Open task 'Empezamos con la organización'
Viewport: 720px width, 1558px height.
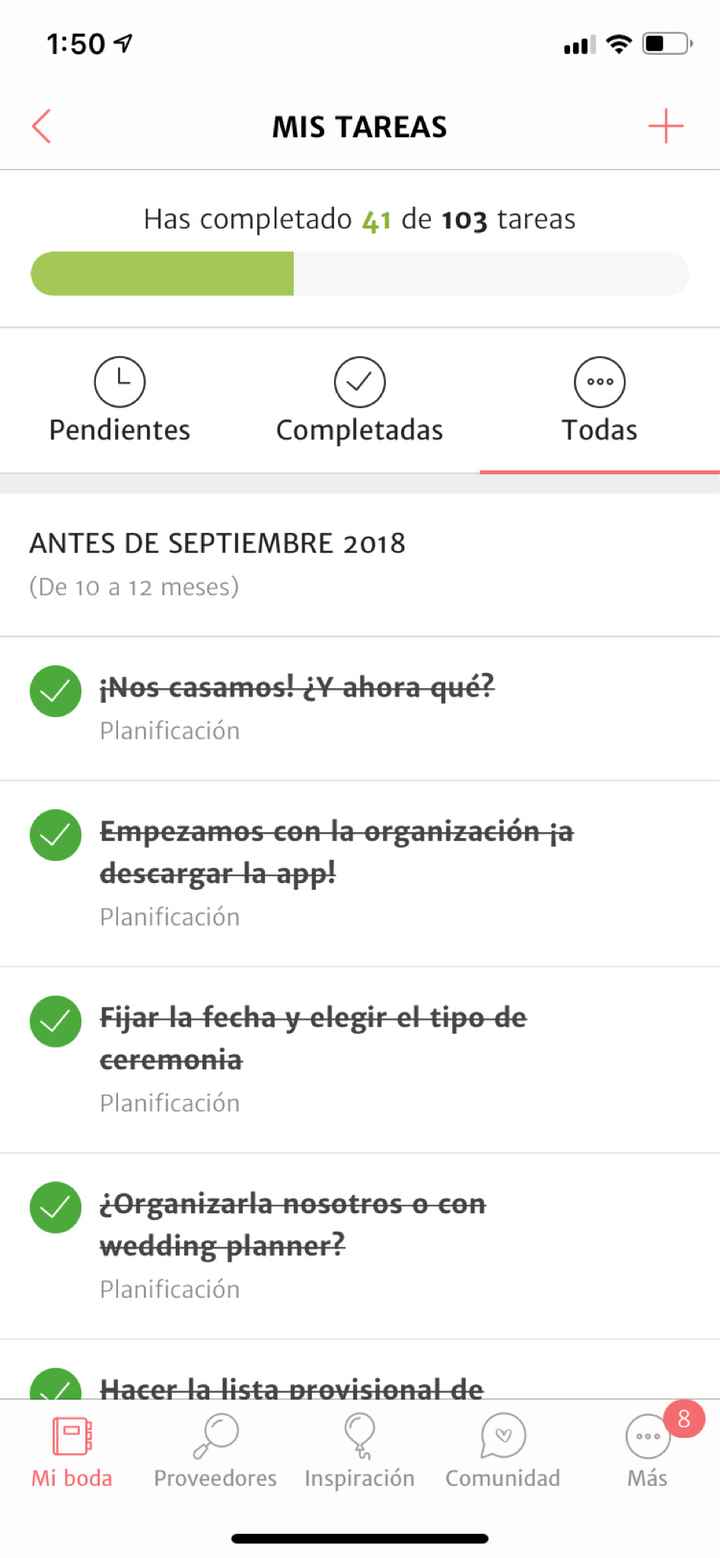[x=336, y=852]
